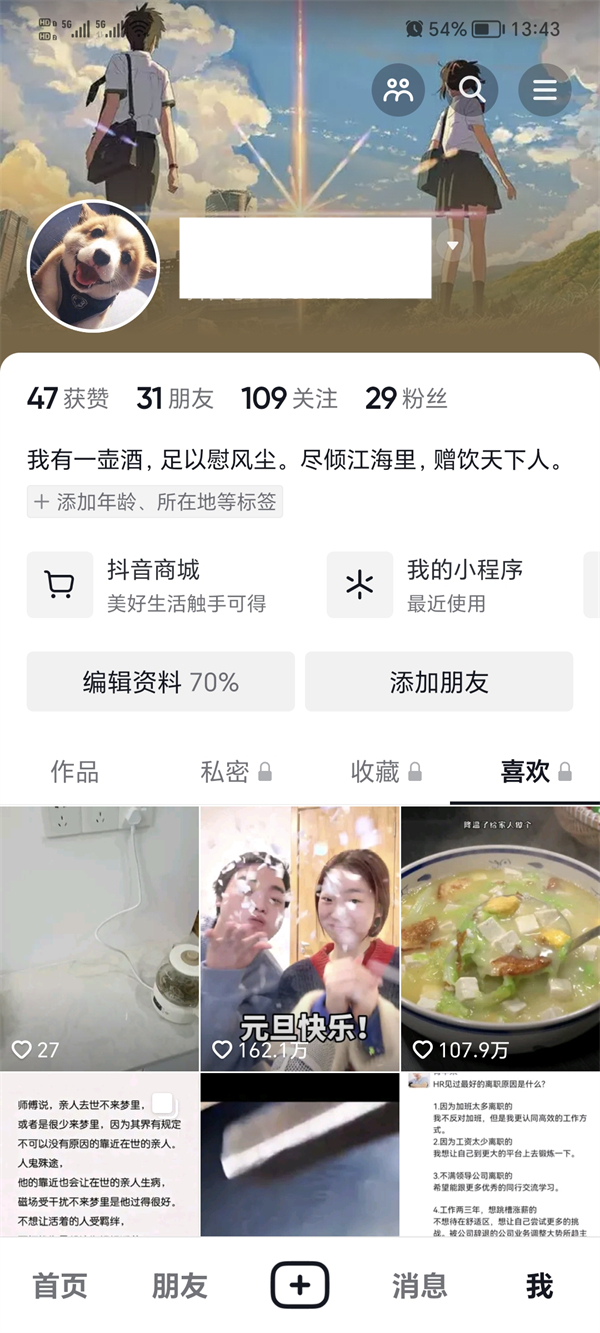Go to the 首页 home tab
The height and width of the screenshot is (1333, 600).
(60, 1286)
